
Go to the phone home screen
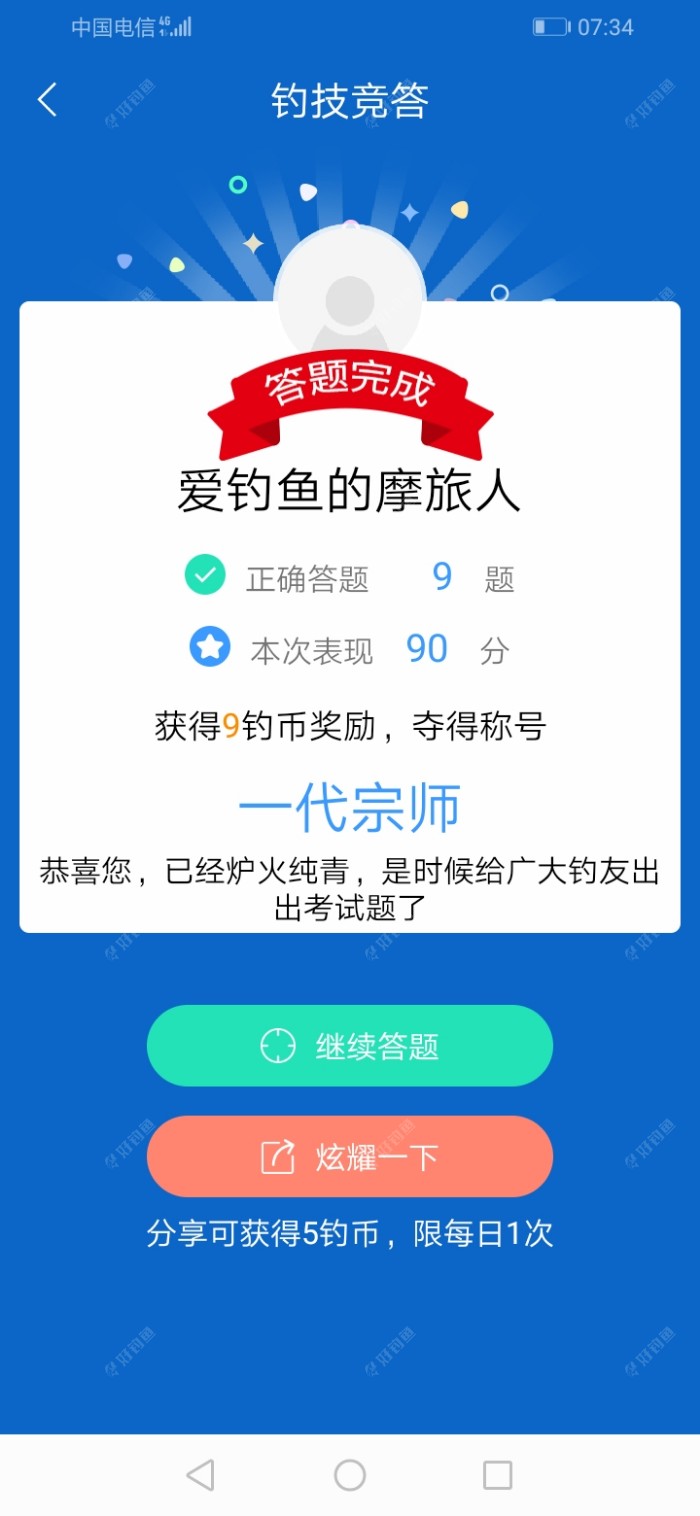coord(350,1475)
